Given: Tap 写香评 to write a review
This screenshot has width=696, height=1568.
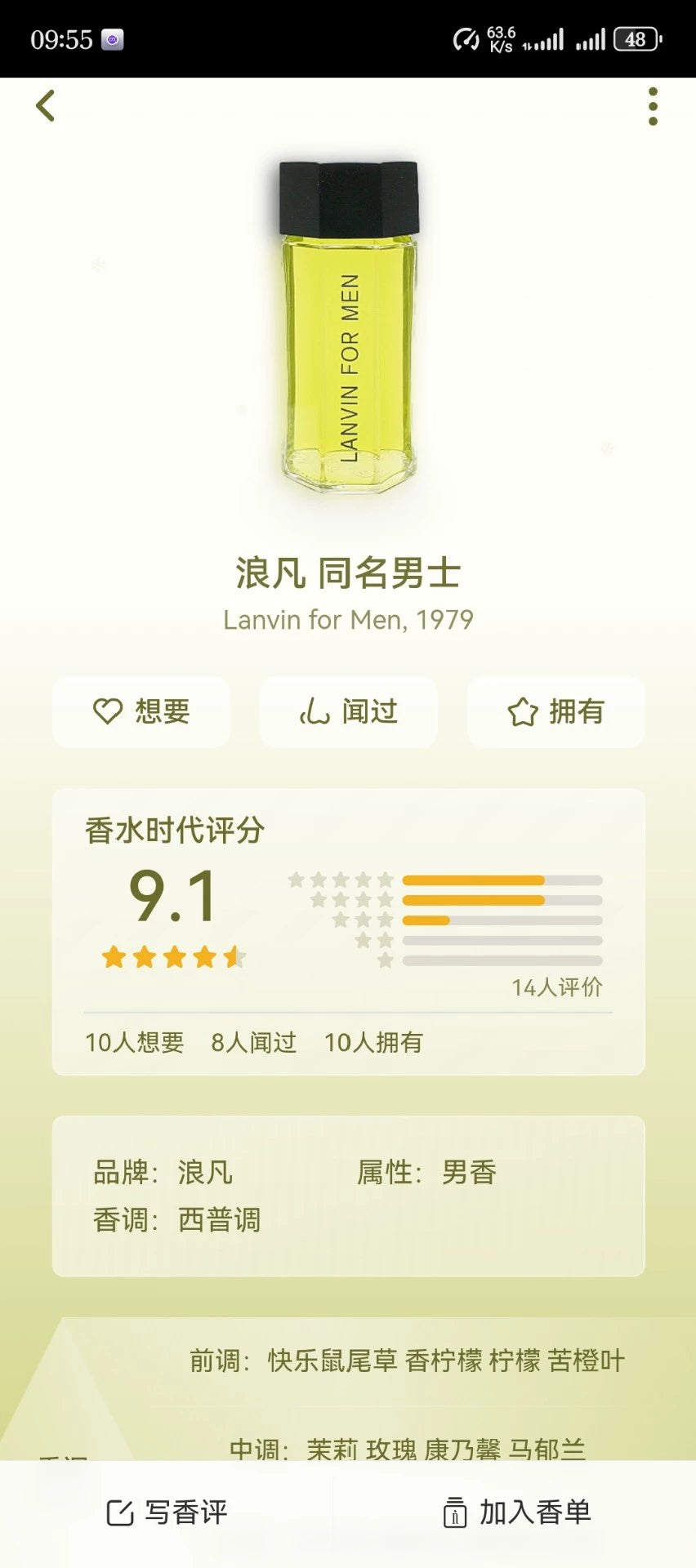Looking at the screenshot, I should 167,1512.
